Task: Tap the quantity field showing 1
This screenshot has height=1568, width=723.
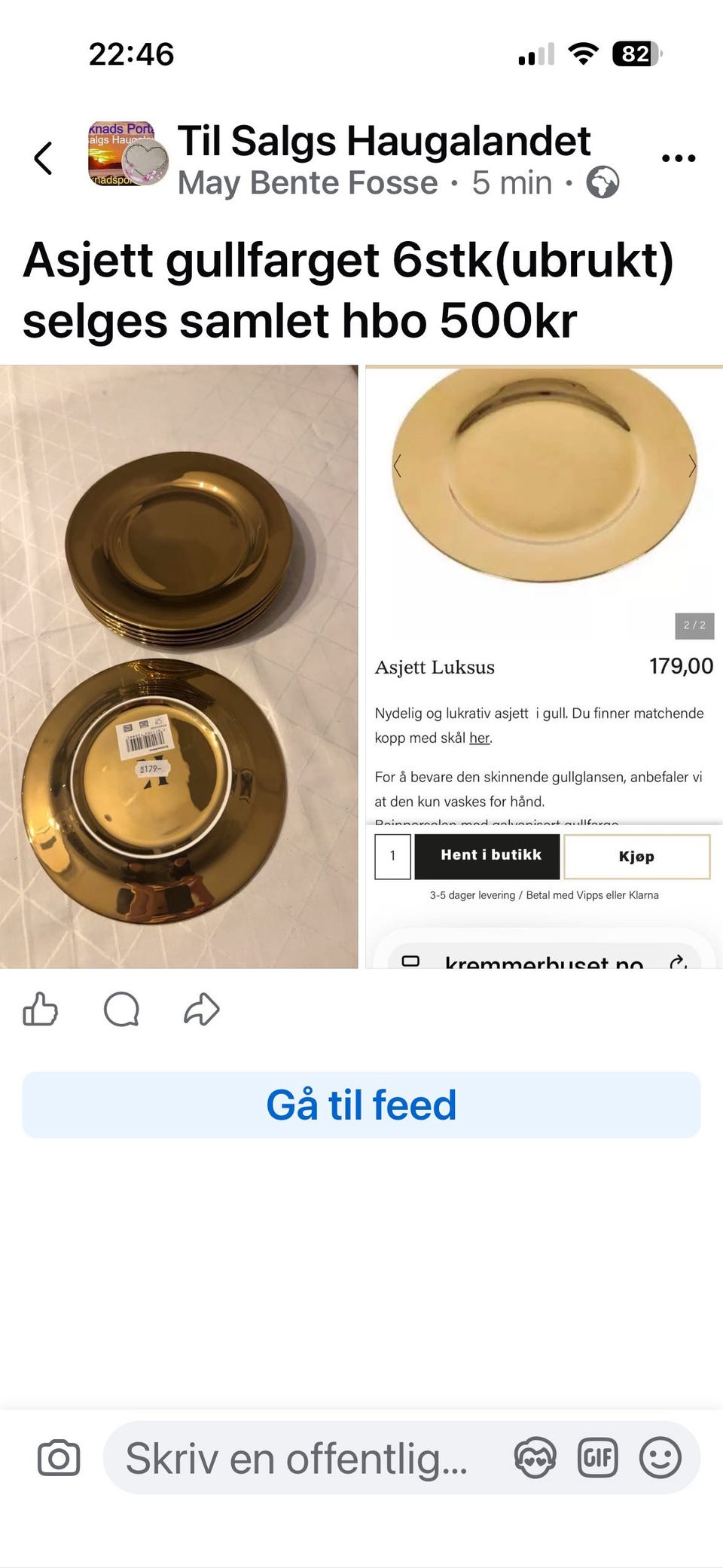Action: click(x=392, y=855)
